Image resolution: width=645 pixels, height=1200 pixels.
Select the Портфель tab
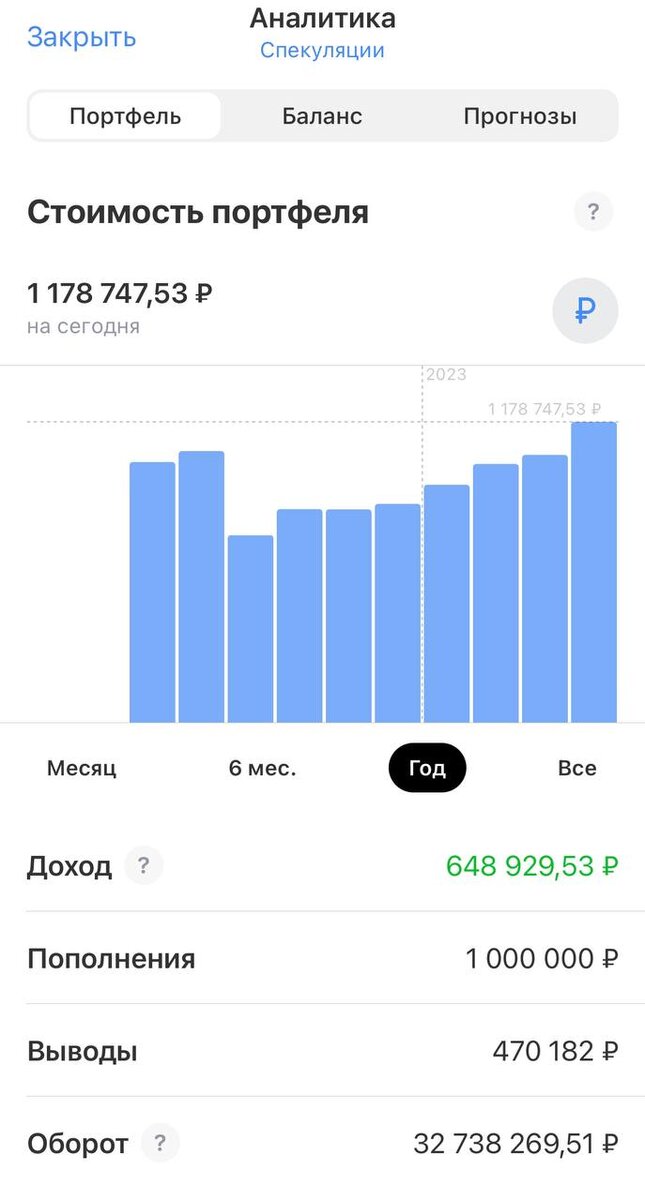point(125,116)
